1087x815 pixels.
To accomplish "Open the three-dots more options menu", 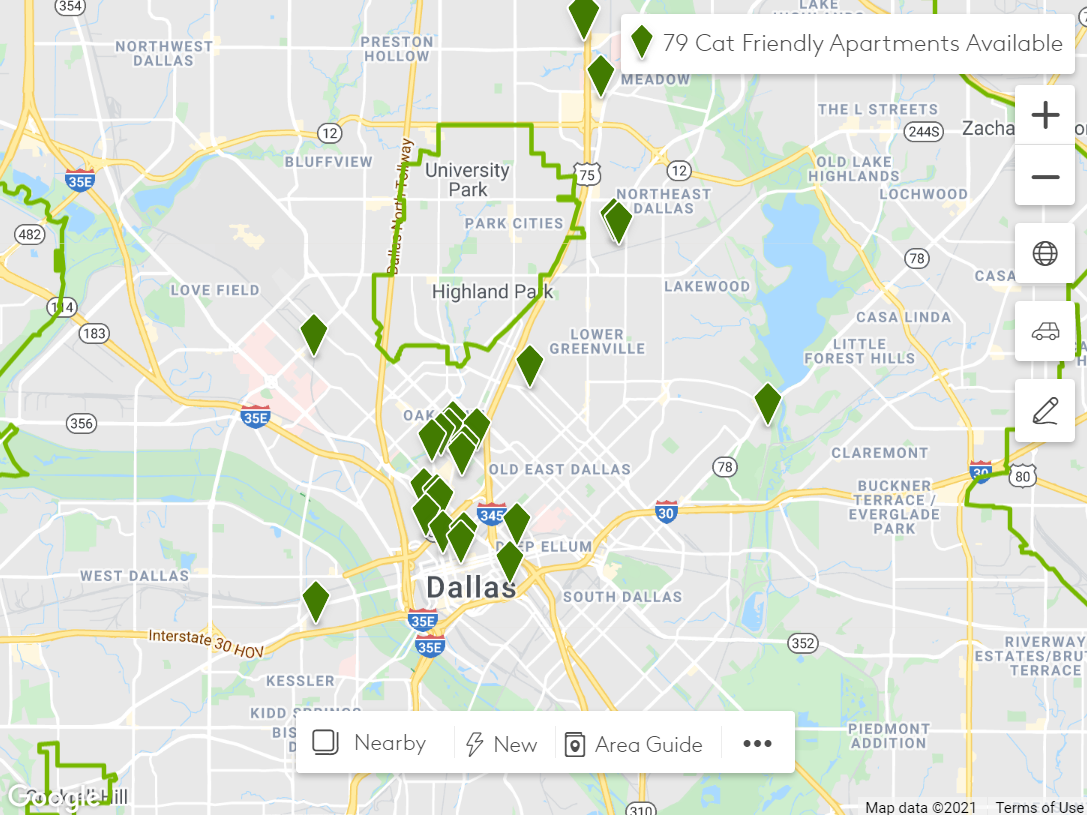I will click(x=757, y=743).
